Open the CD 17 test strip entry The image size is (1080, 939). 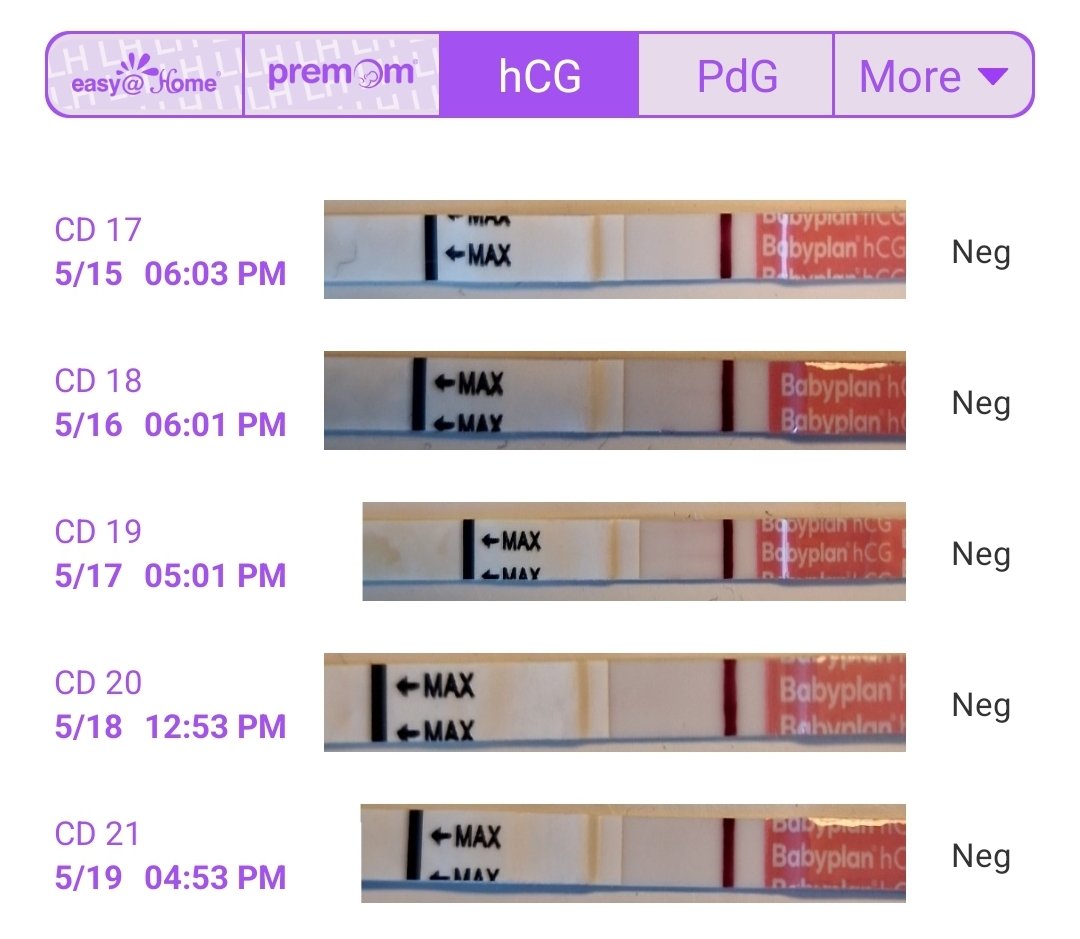[x=614, y=250]
